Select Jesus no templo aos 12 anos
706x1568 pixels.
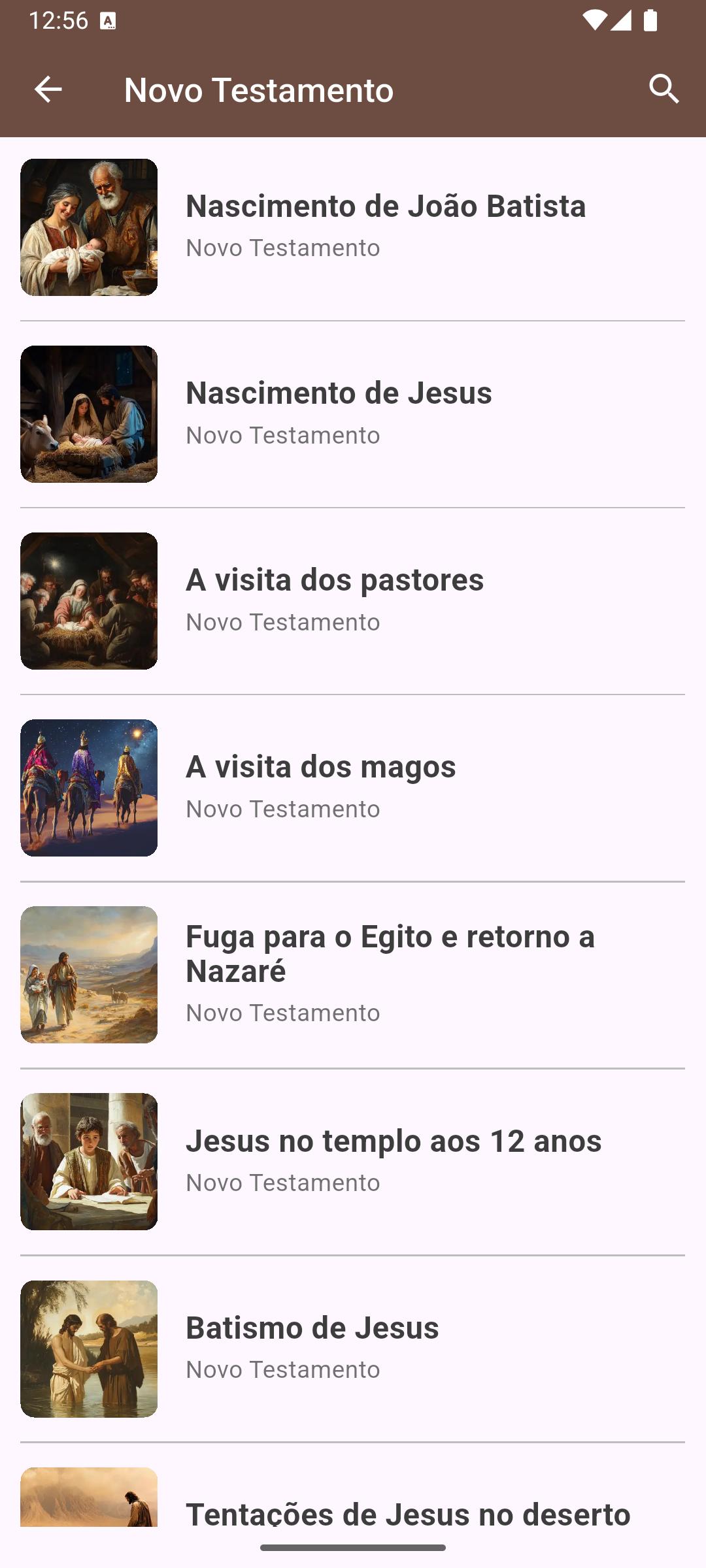pos(353,1162)
